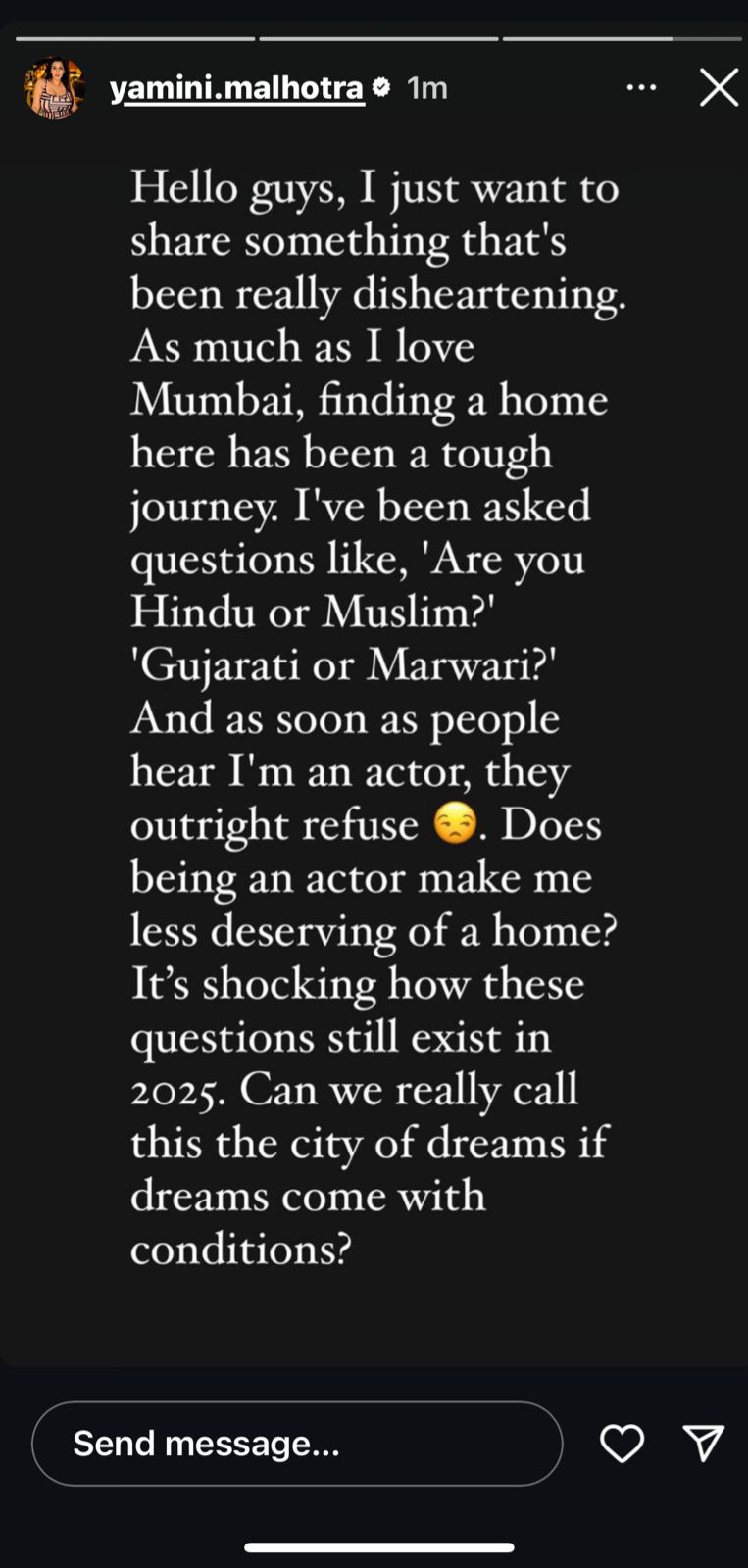This screenshot has height=1568, width=748.
Task: Share this story via paper plane icon
Action: tap(703, 1444)
